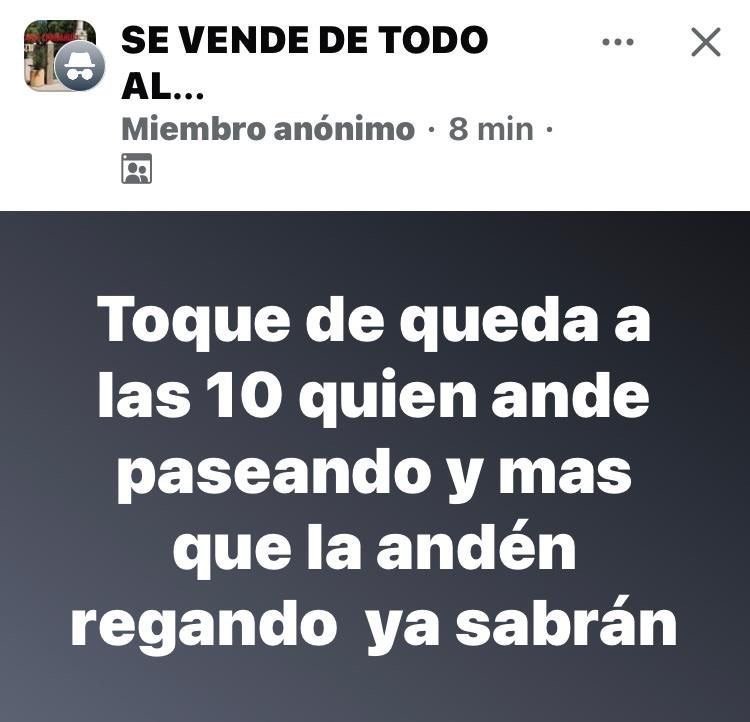Open the post's three-dot options menu
Screen dimensions: 750x722
click(617, 42)
